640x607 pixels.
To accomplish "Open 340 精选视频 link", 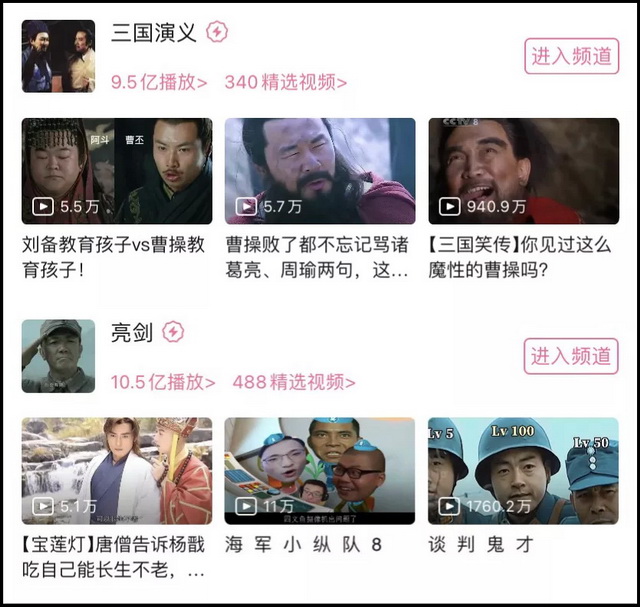I will pos(286,82).
